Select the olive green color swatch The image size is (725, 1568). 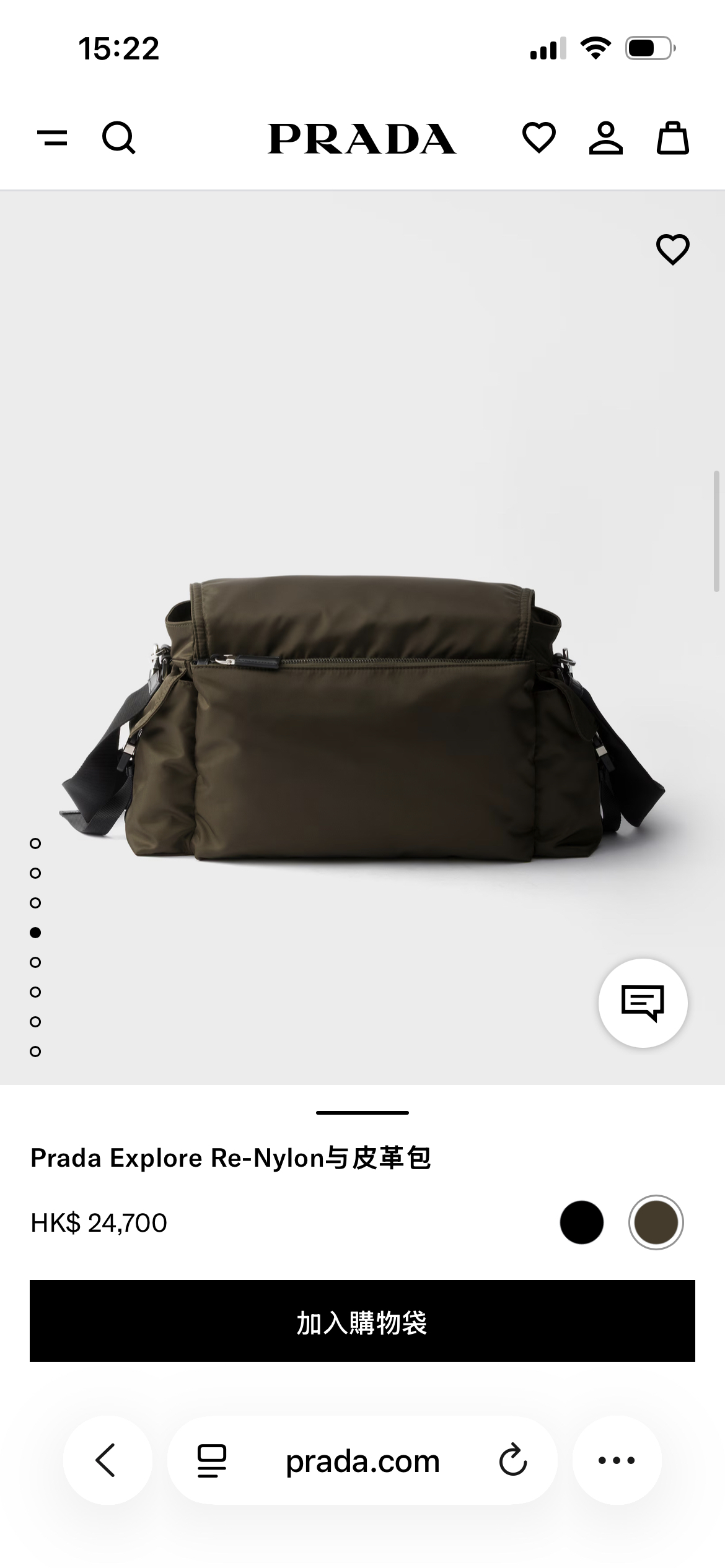[x=656, y=1222]
